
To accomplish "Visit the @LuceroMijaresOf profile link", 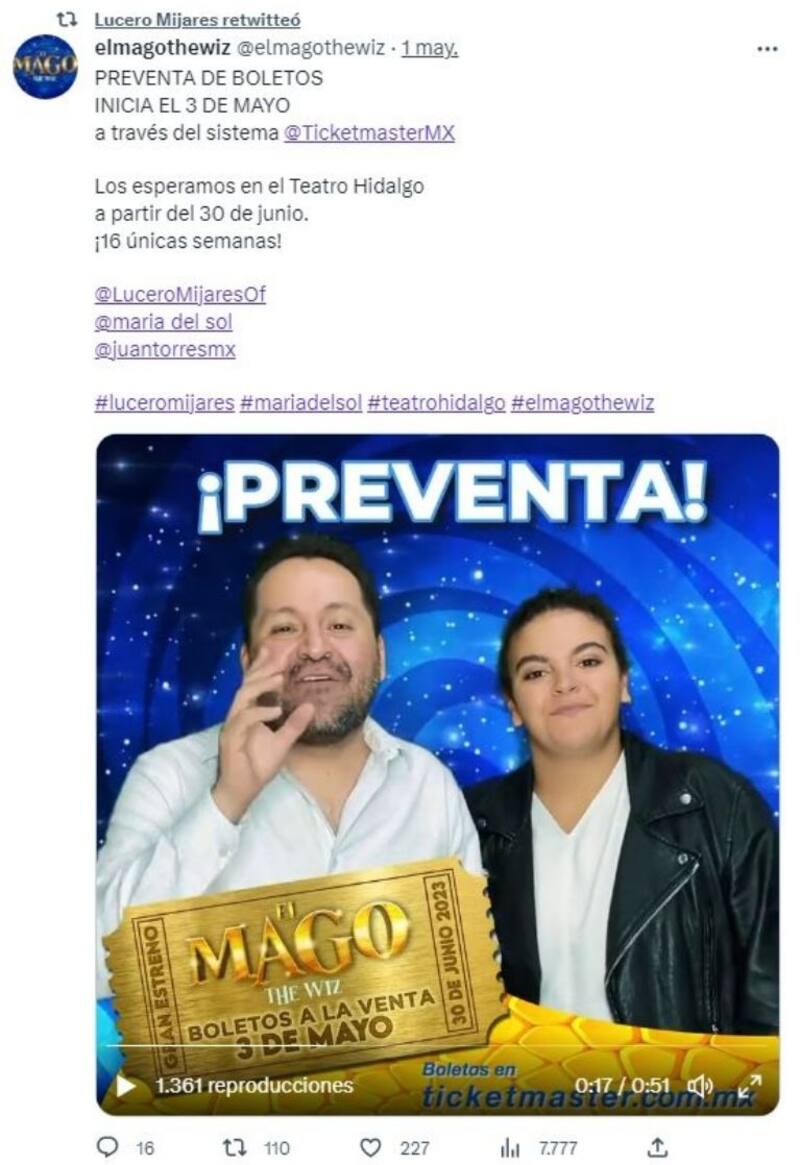I will point(180,294).
